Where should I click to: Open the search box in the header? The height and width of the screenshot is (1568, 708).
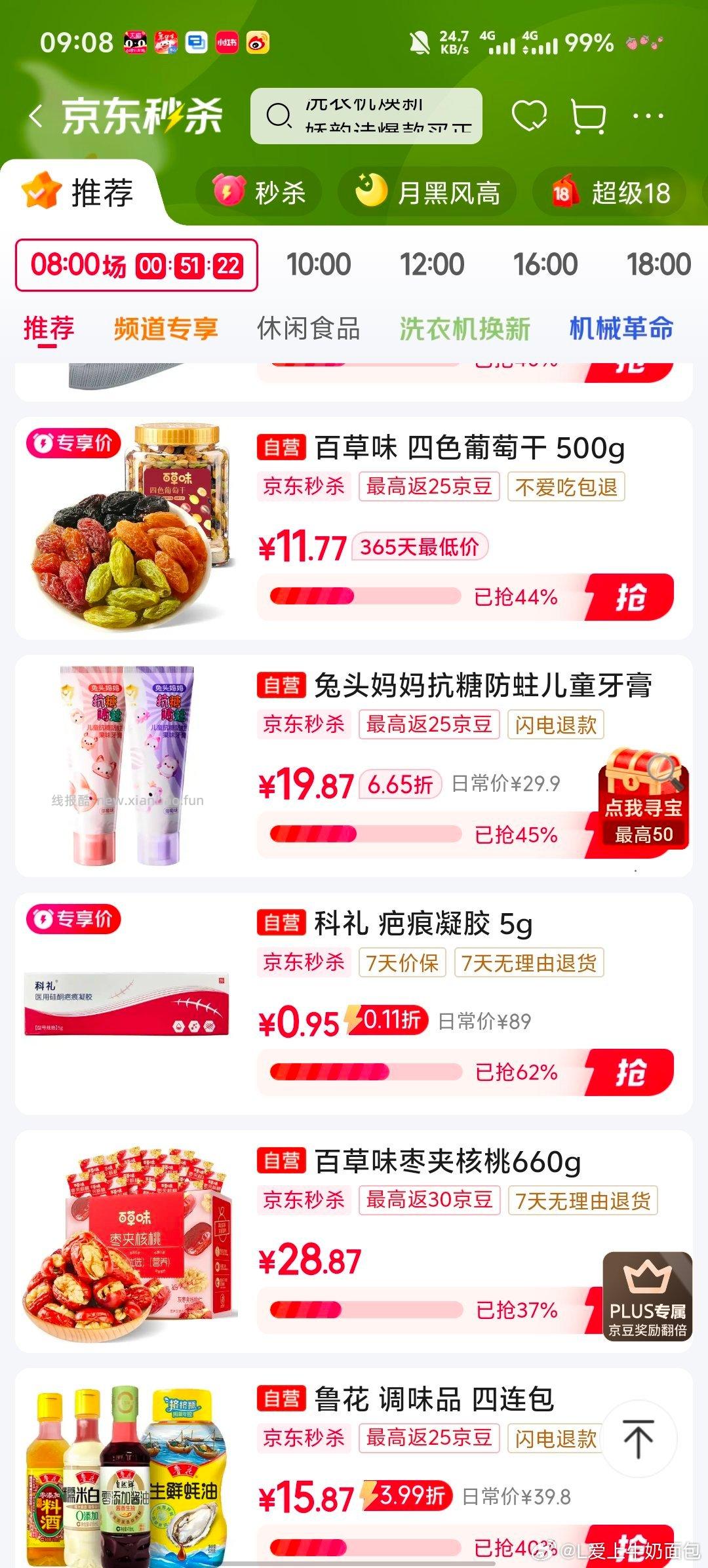tap(366, 116)
